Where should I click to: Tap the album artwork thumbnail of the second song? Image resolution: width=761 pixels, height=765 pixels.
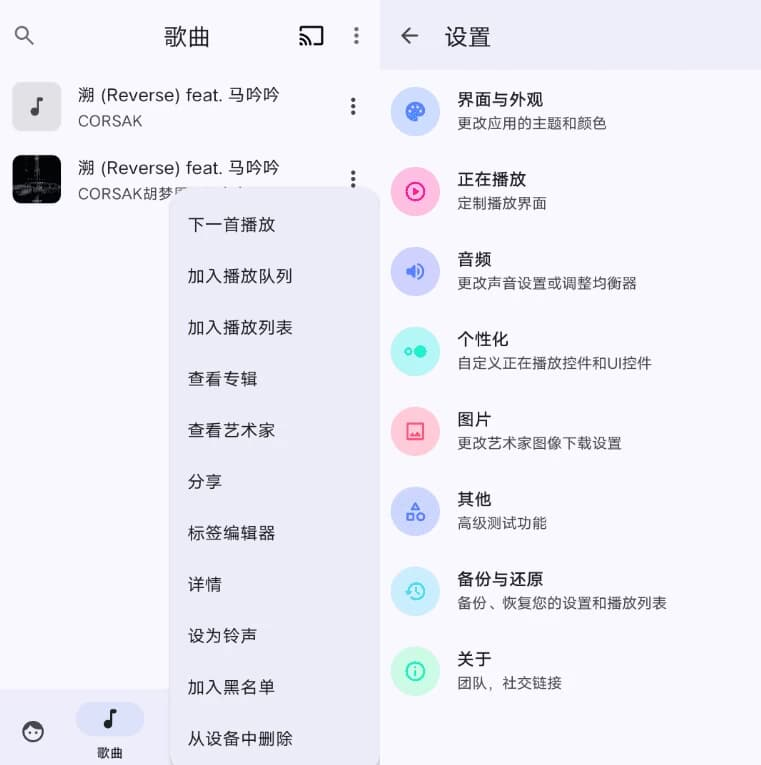pos(36,180)
